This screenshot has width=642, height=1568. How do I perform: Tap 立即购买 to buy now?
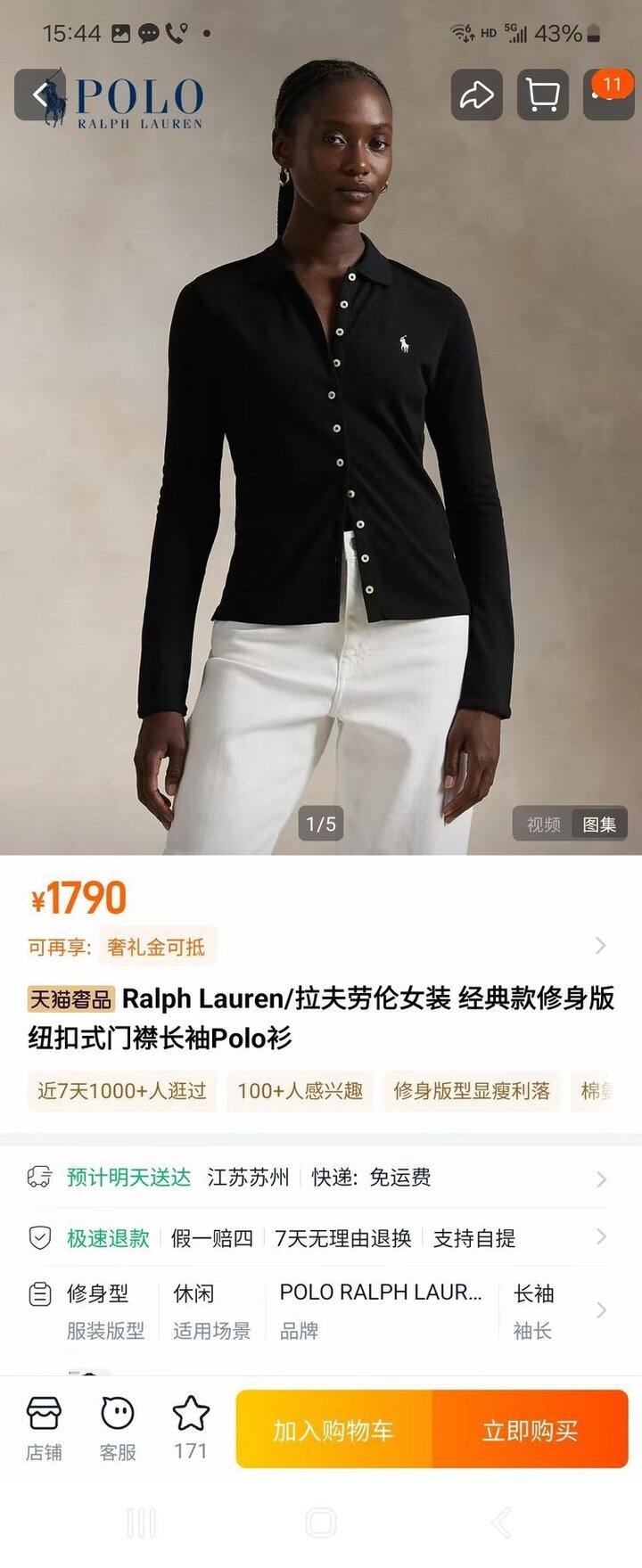(x=530, y=1430)
